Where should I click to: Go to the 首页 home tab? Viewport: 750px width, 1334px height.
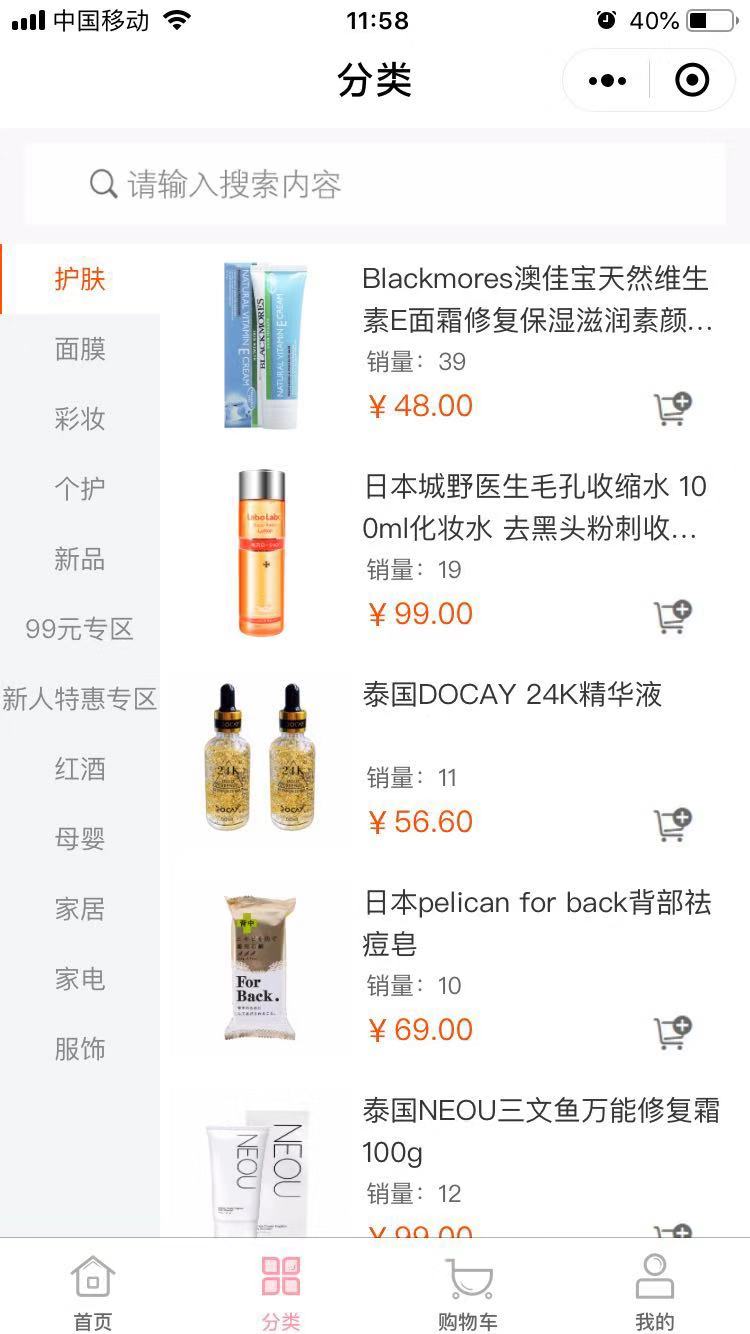[93, 1291]
